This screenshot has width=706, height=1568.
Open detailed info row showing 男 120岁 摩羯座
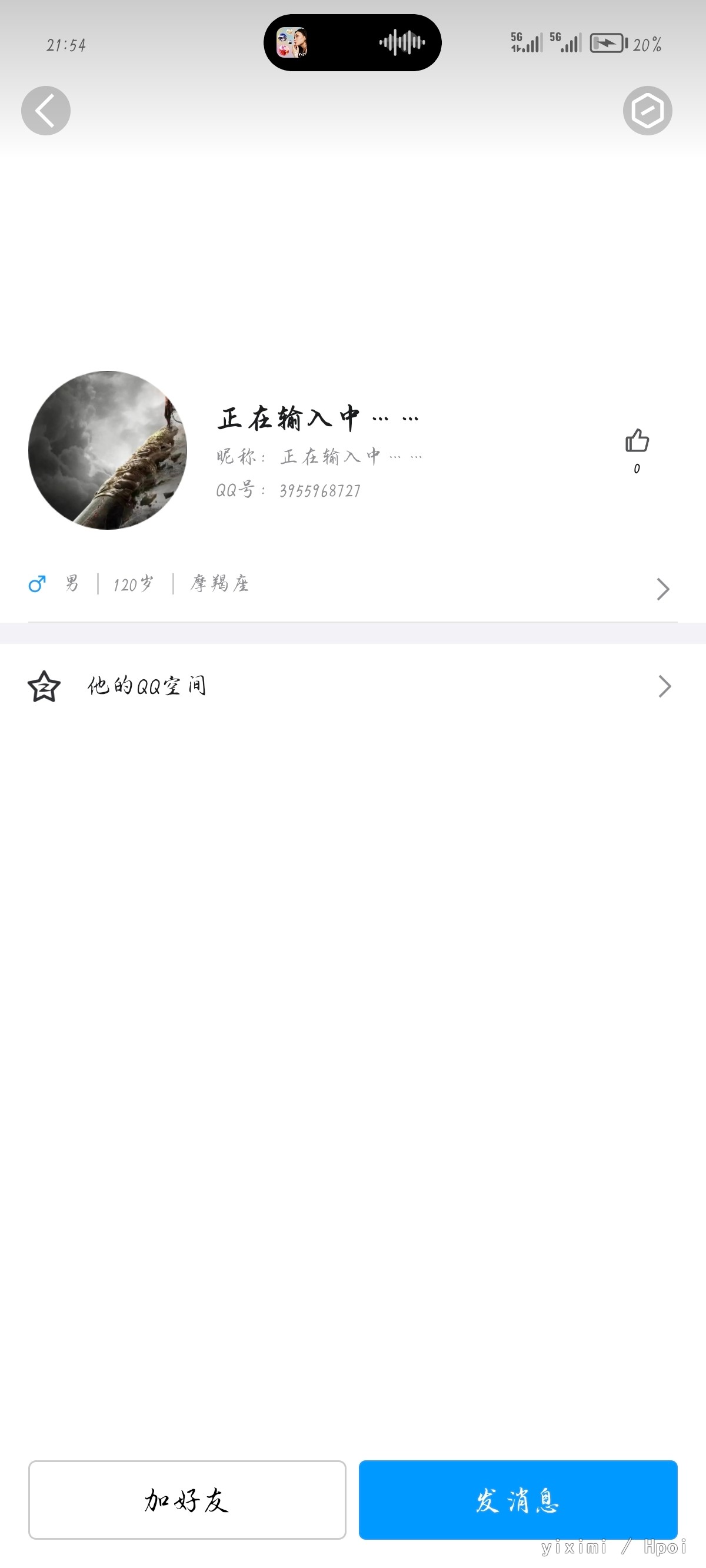pos(353,585)
